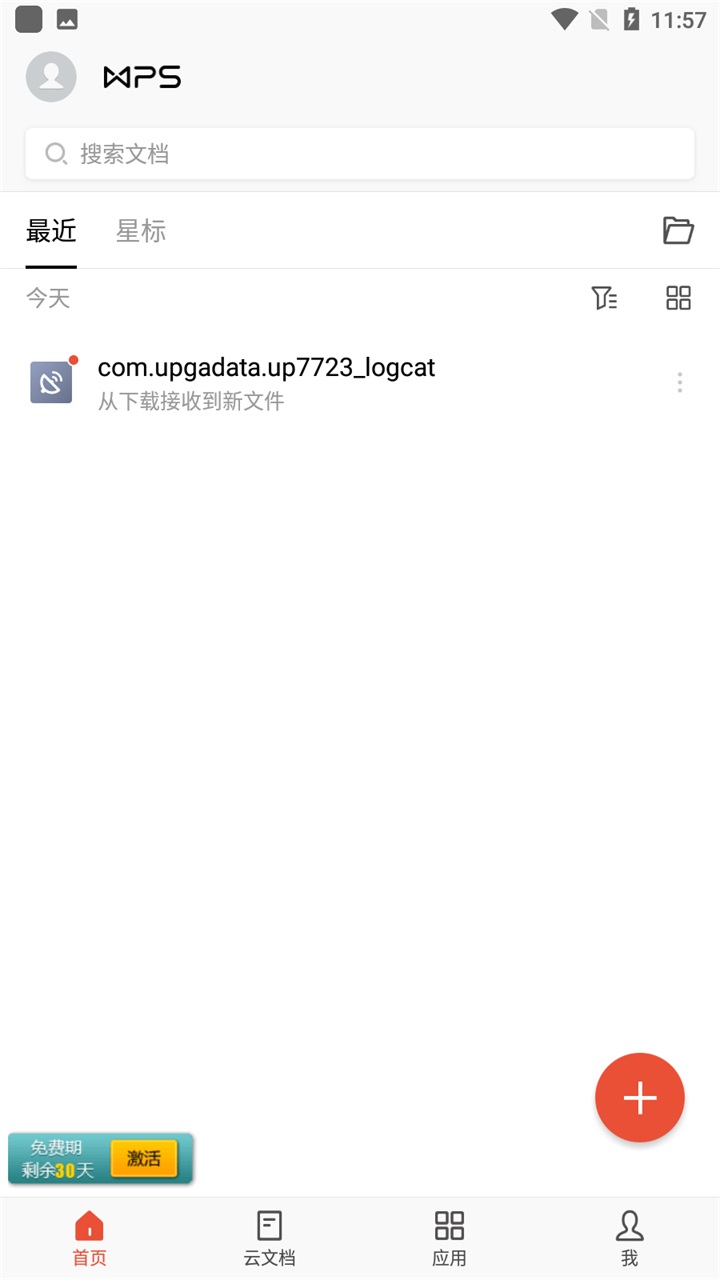This screenshot has width=720, height=1280.
Task: Tap the 搜索文档 search box
Action: click(360, 154)
